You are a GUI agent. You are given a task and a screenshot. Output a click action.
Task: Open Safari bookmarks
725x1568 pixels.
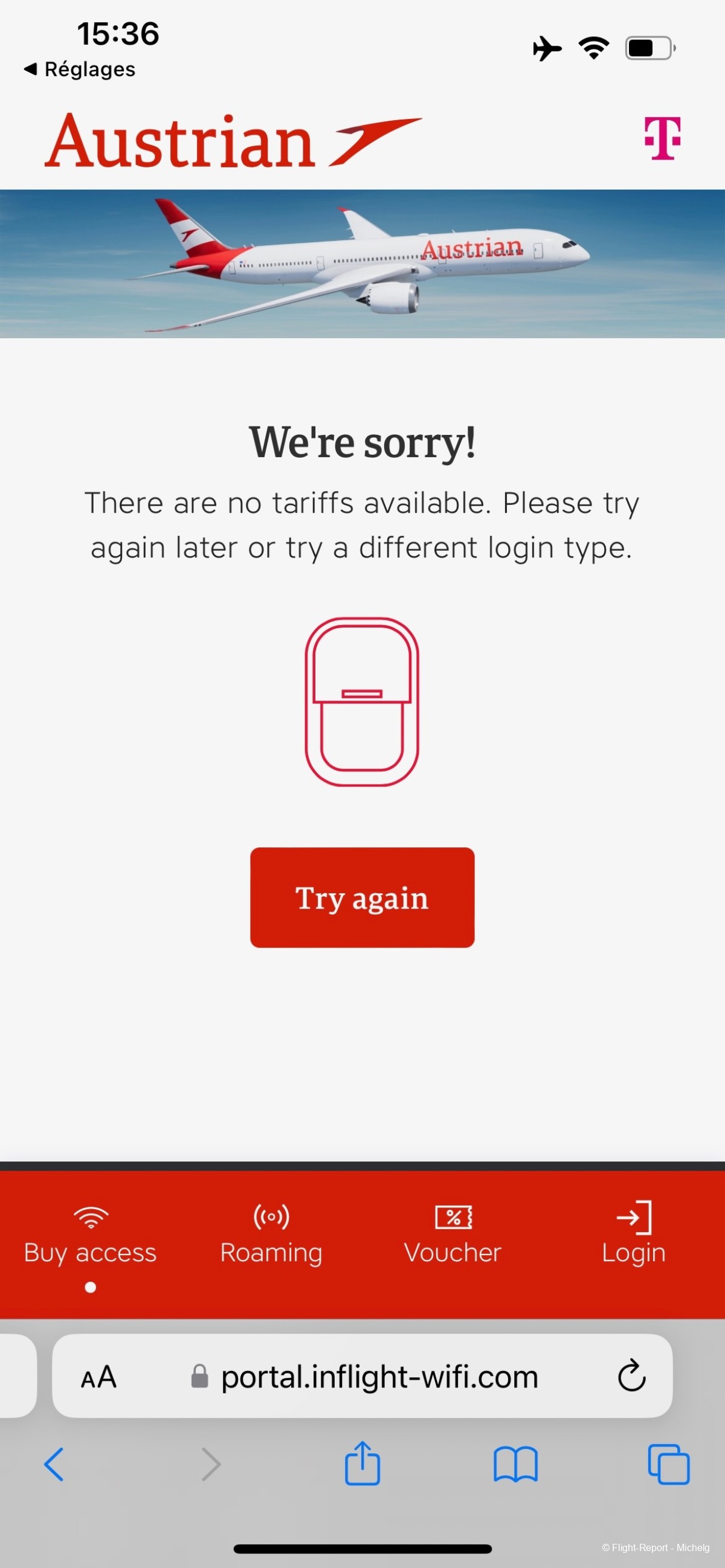[x=515, y=1464]
